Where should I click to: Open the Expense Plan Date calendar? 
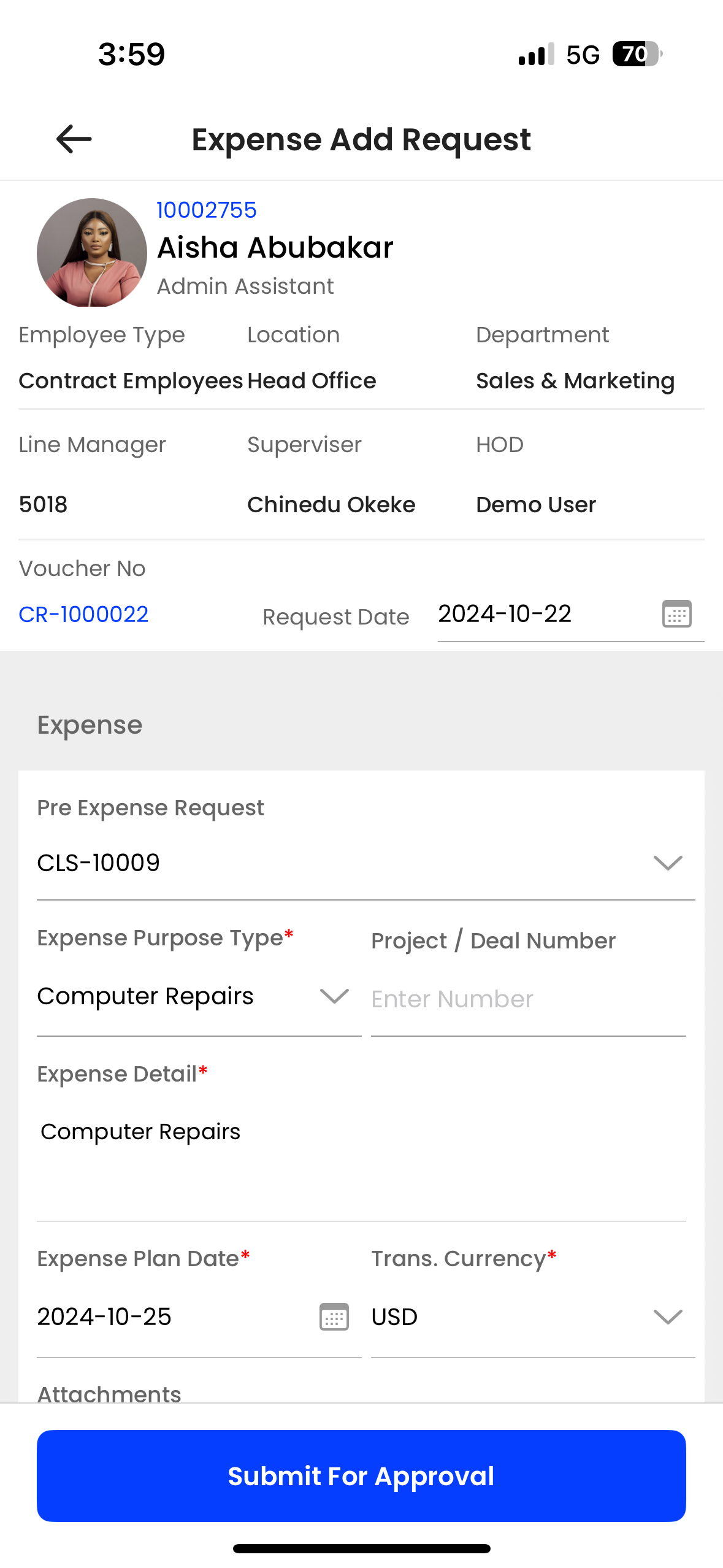pos(334,1316)
